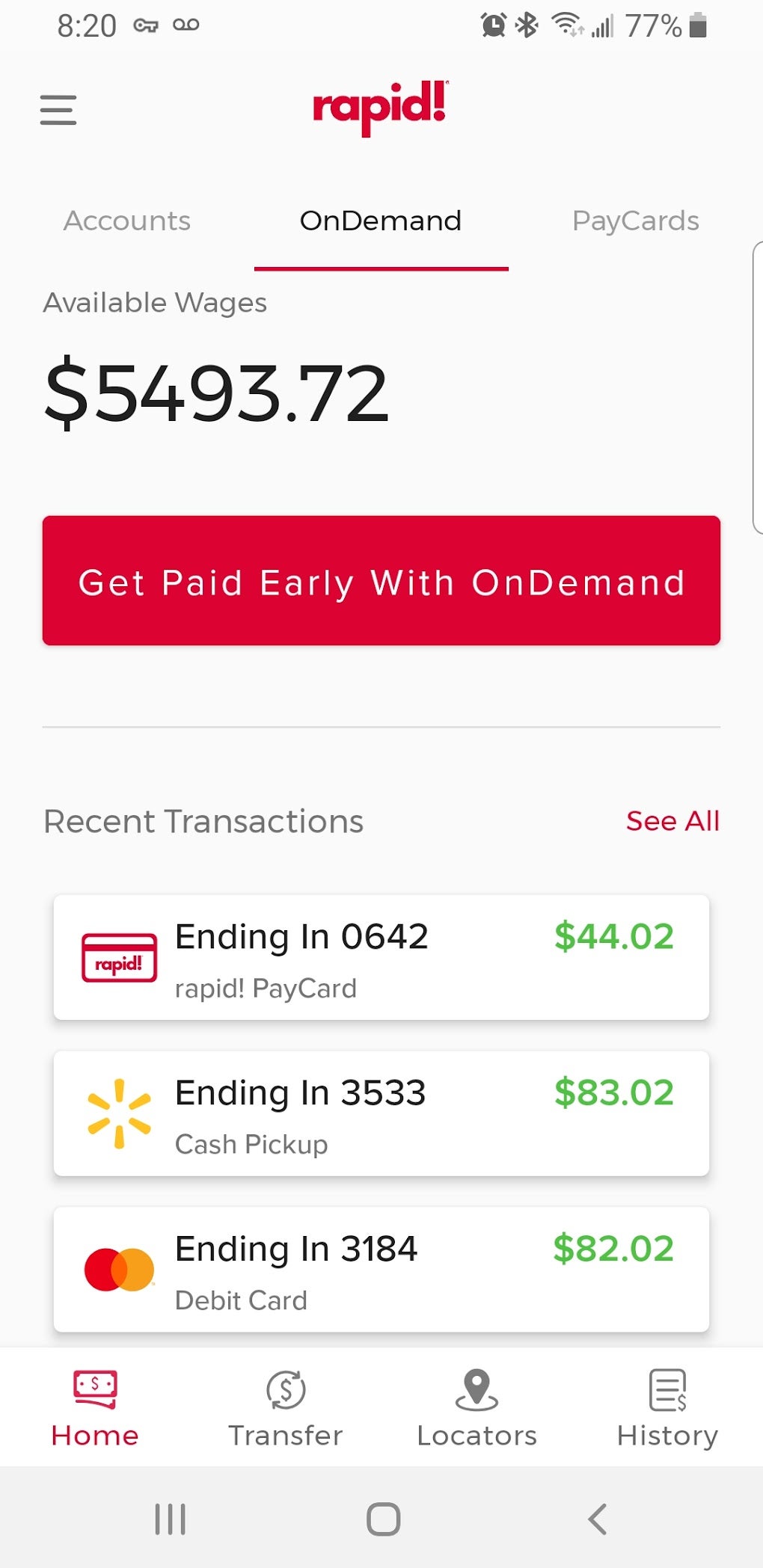Select the OnDemand tab
Screen dimensions: 763x1568
click(381, 221)
